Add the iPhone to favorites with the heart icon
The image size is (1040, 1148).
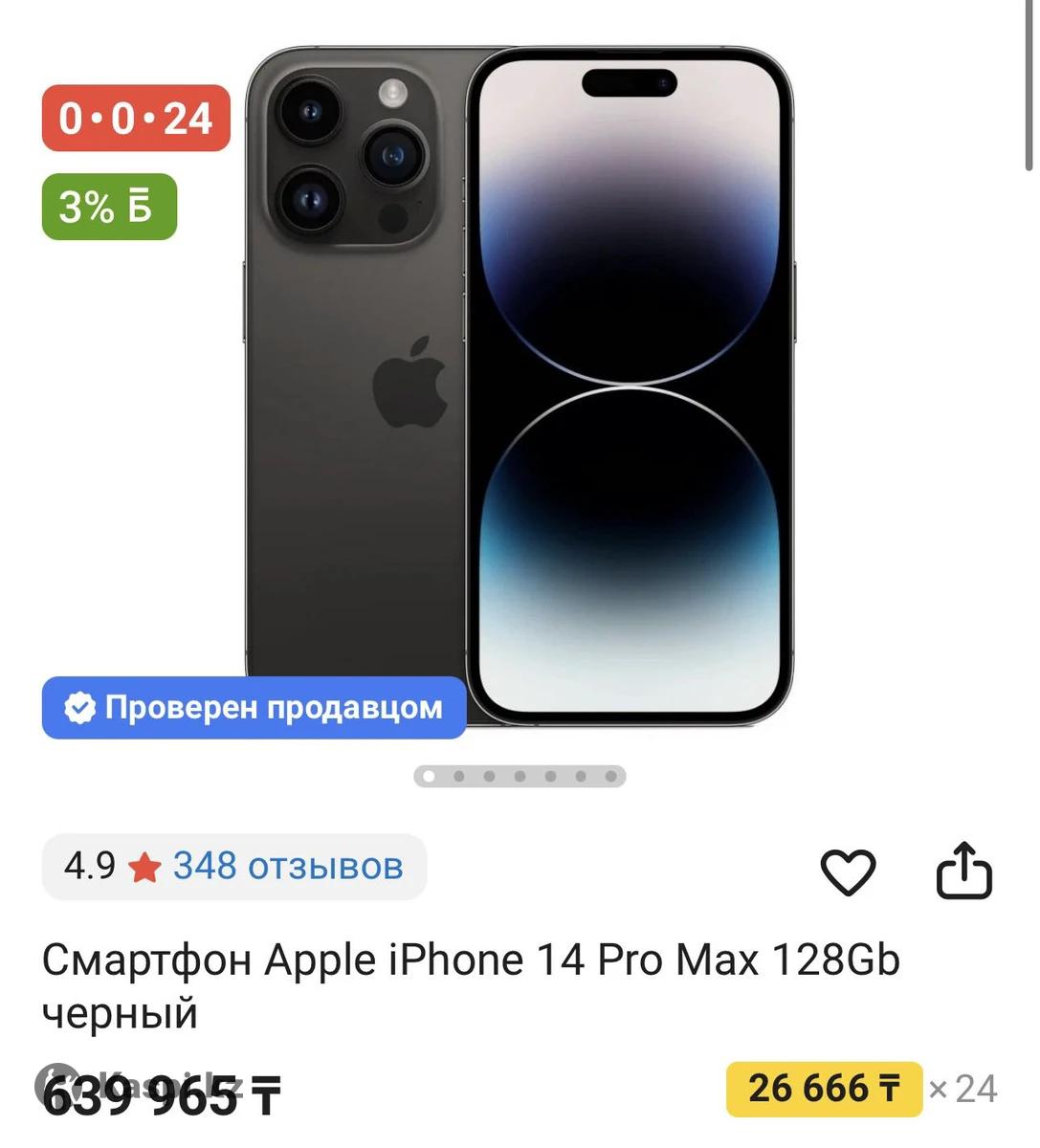click(848, 871)
